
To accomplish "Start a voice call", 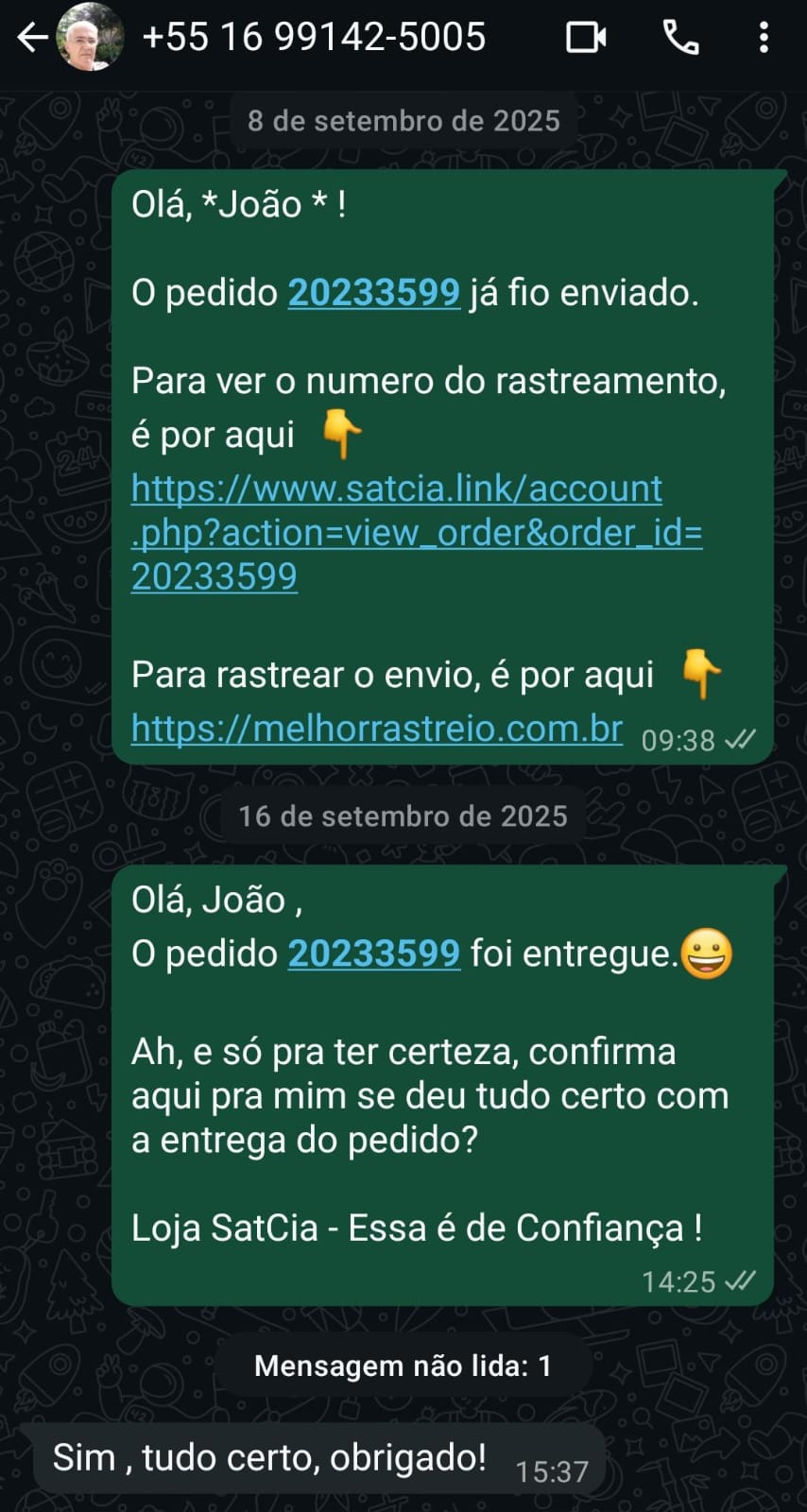I will pos(680,38).
